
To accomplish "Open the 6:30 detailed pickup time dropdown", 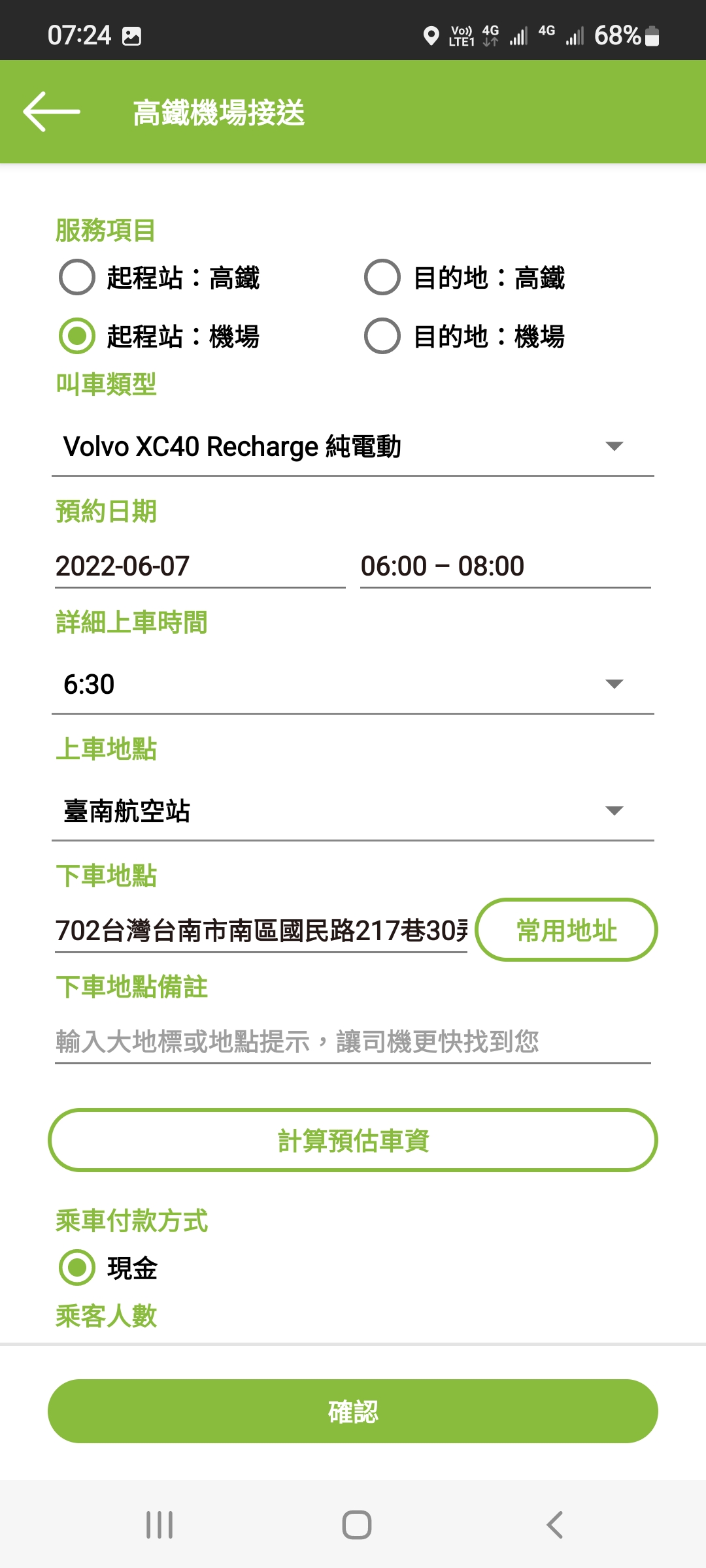I will (x=353, y=684).
